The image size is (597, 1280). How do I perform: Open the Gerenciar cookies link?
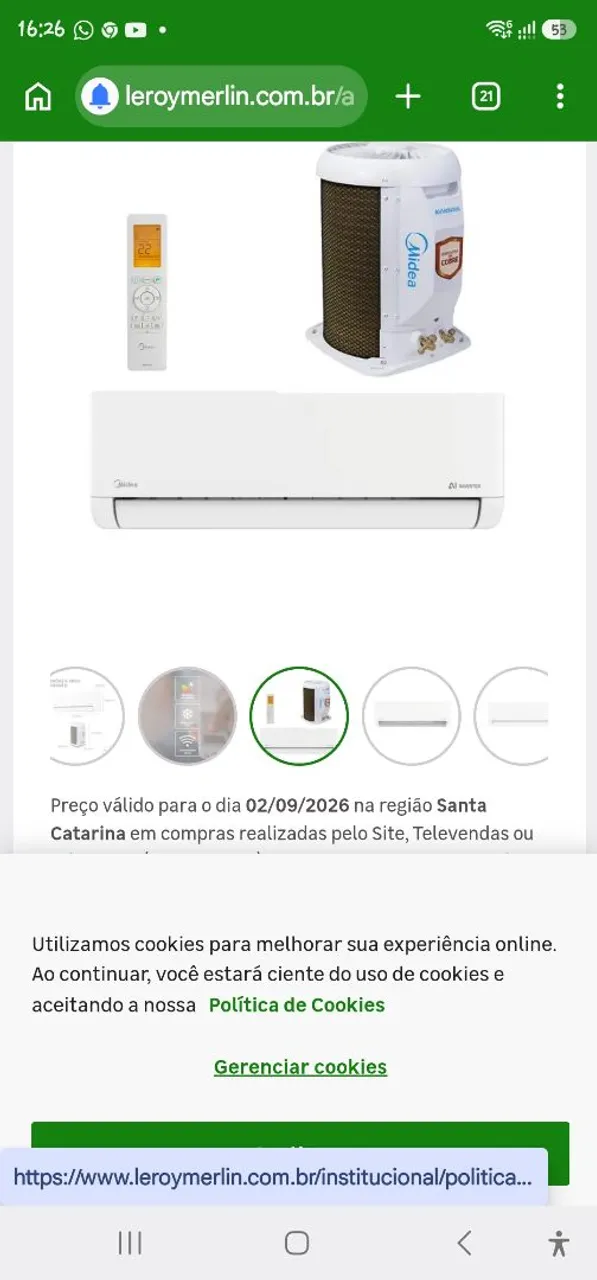coord(300,1067)
